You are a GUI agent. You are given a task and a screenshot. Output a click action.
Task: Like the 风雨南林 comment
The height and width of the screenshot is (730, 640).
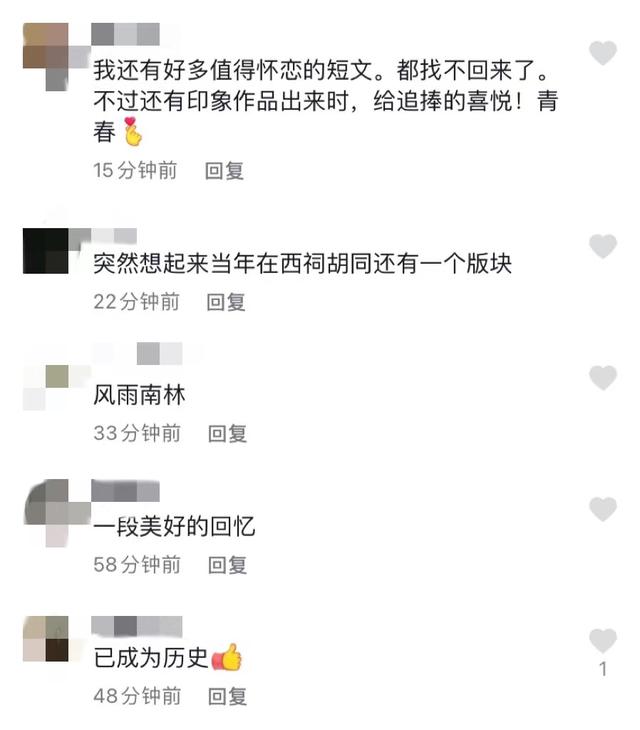pyautogui.click(x=602, y=378)
